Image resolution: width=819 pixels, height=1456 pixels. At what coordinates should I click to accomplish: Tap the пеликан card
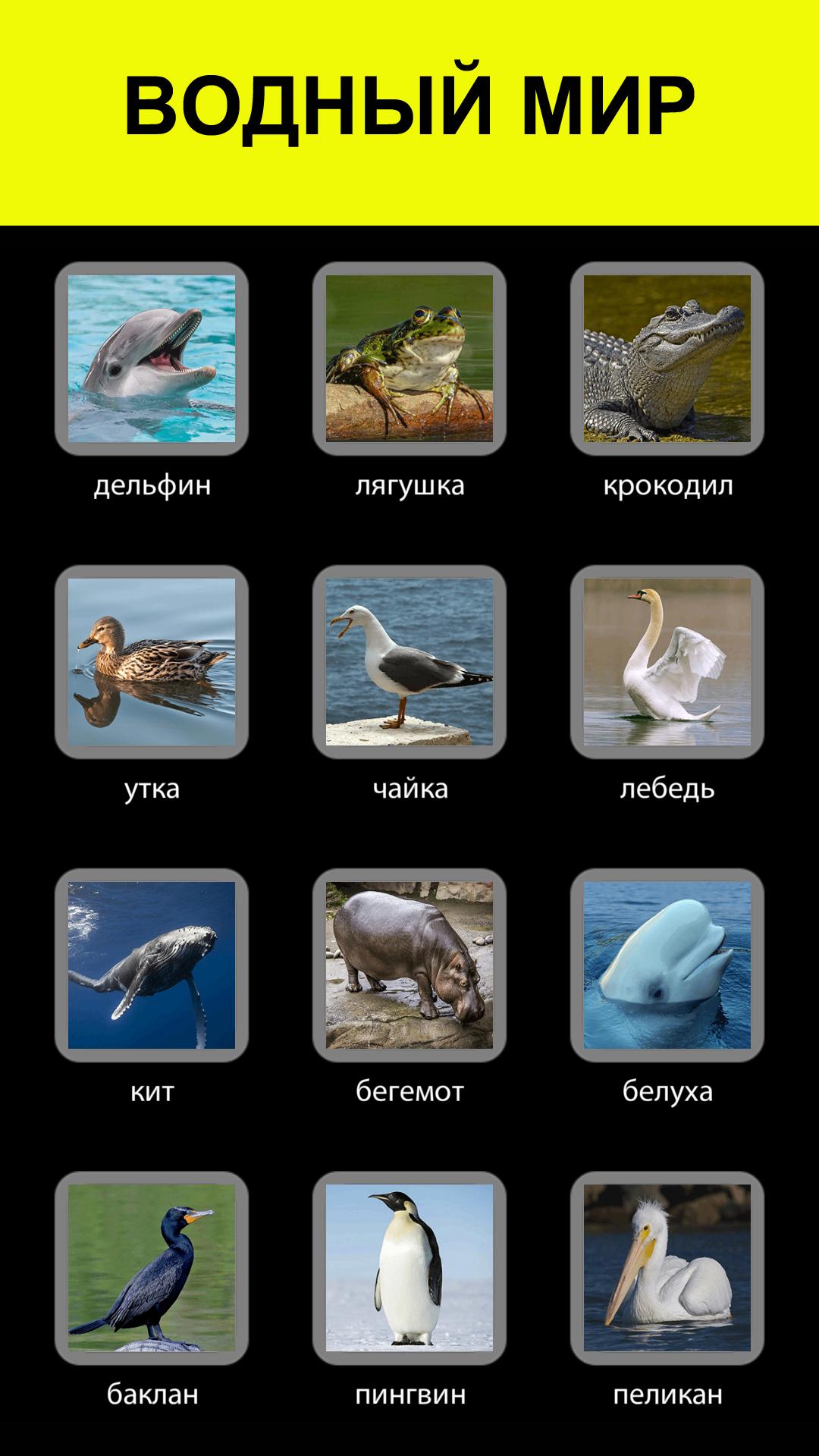(667, 1269)
